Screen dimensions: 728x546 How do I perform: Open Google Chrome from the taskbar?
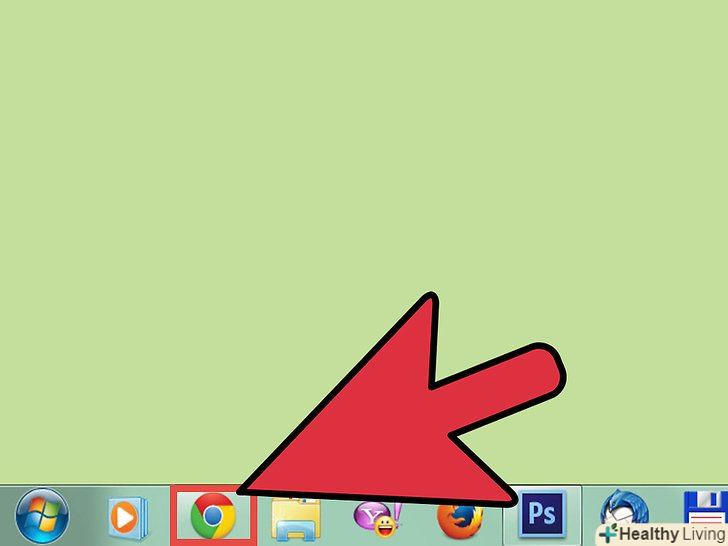coord(213,517)
